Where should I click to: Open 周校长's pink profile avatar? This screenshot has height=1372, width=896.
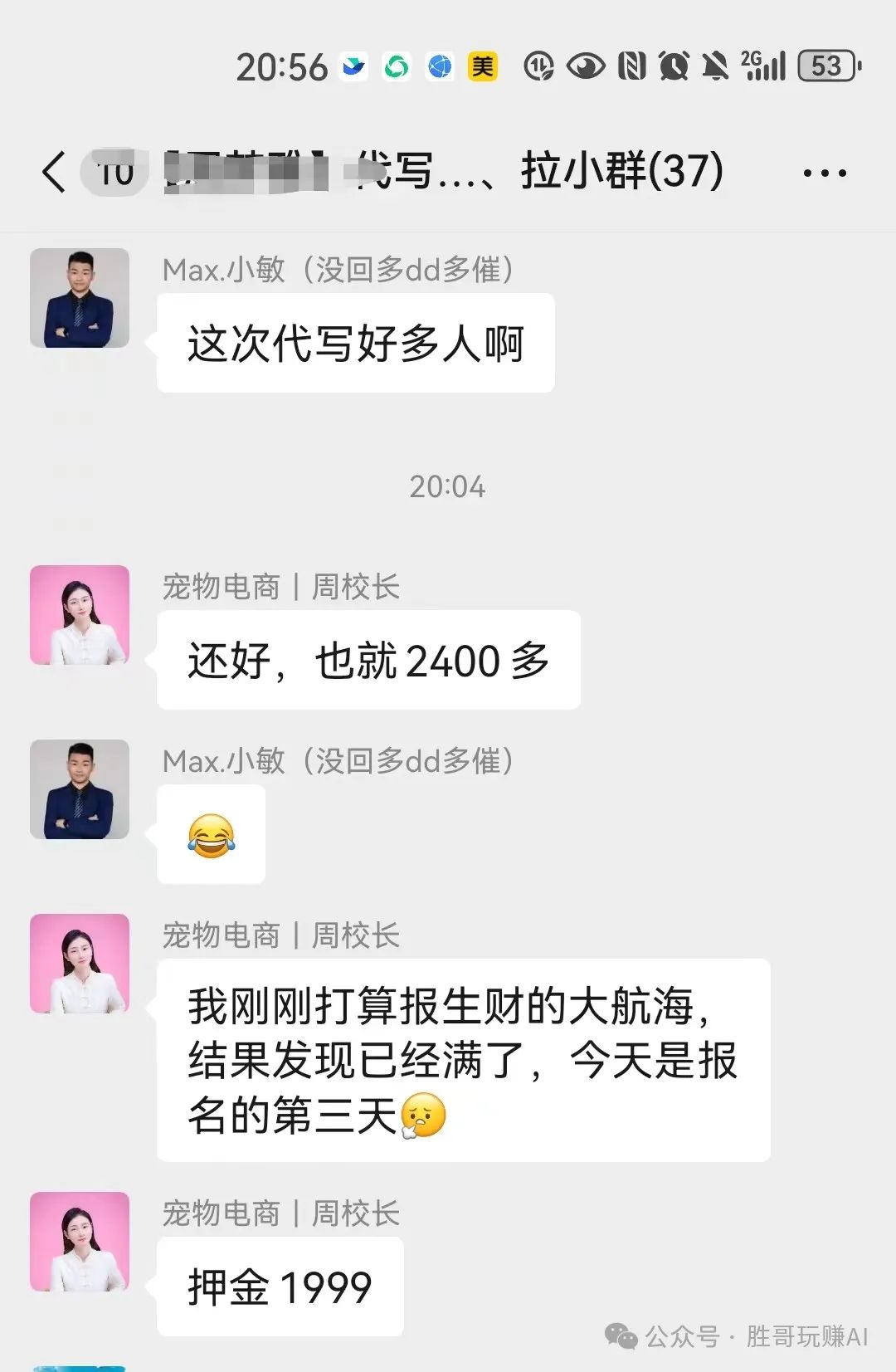coord(79,614)
